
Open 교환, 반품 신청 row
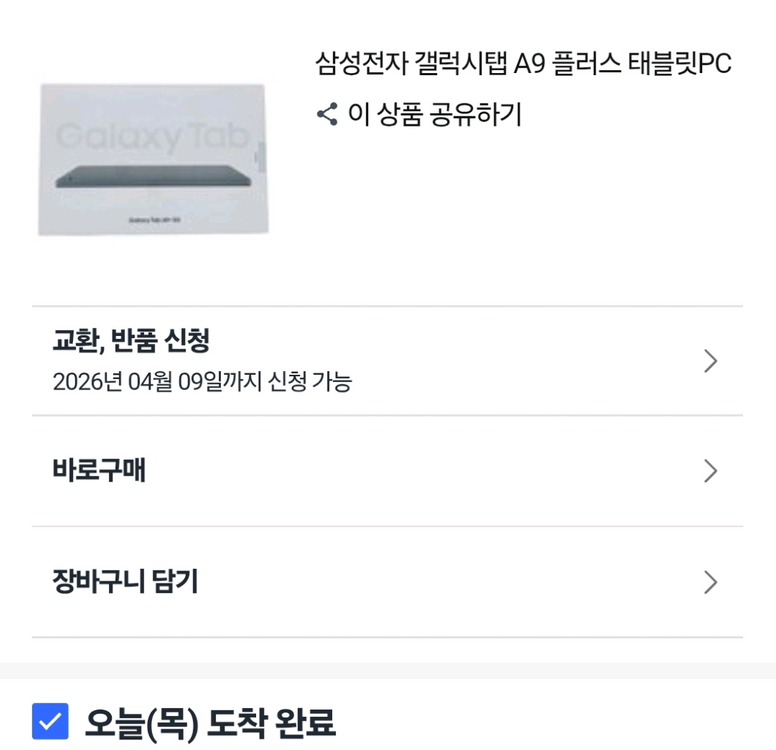click(387, 361)
